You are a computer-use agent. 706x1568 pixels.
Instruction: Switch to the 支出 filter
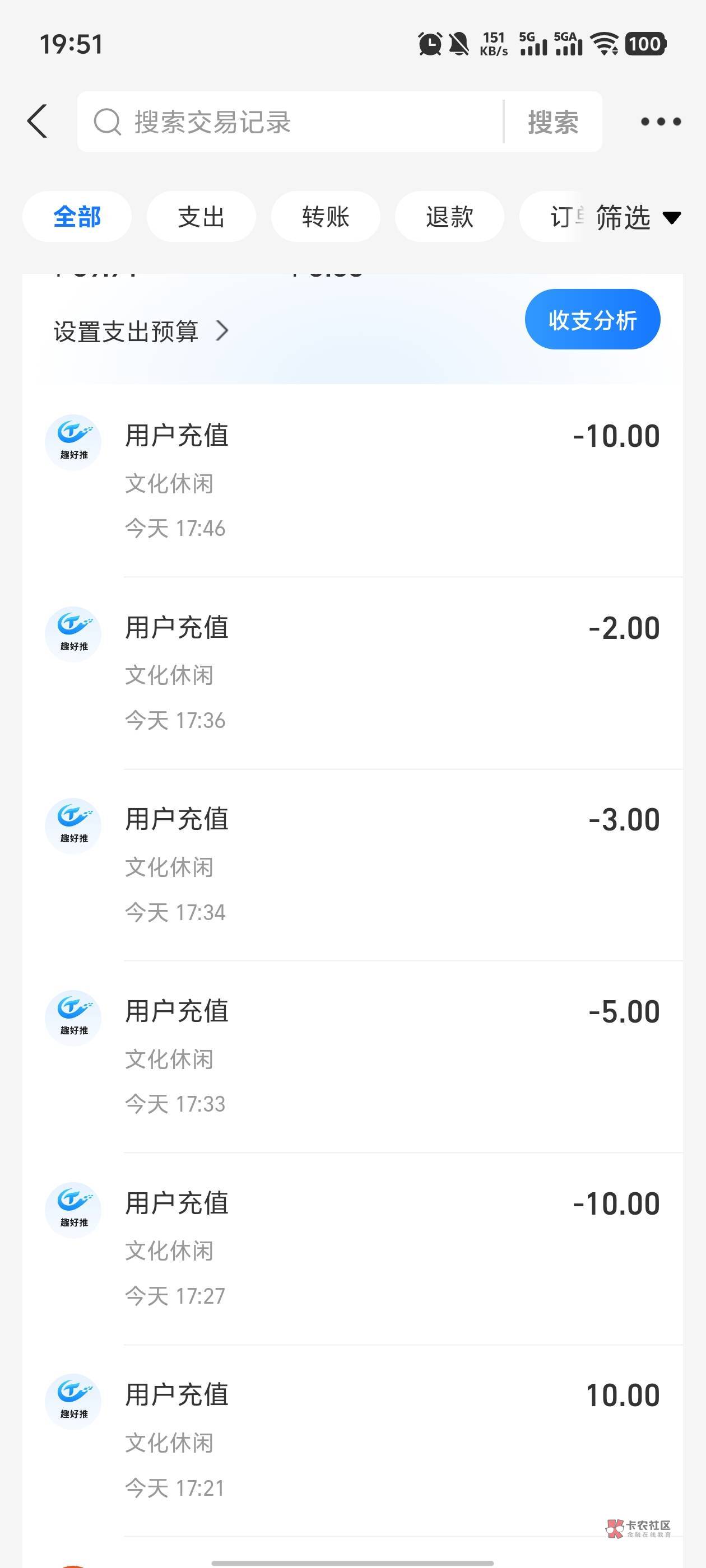[201, 217]
